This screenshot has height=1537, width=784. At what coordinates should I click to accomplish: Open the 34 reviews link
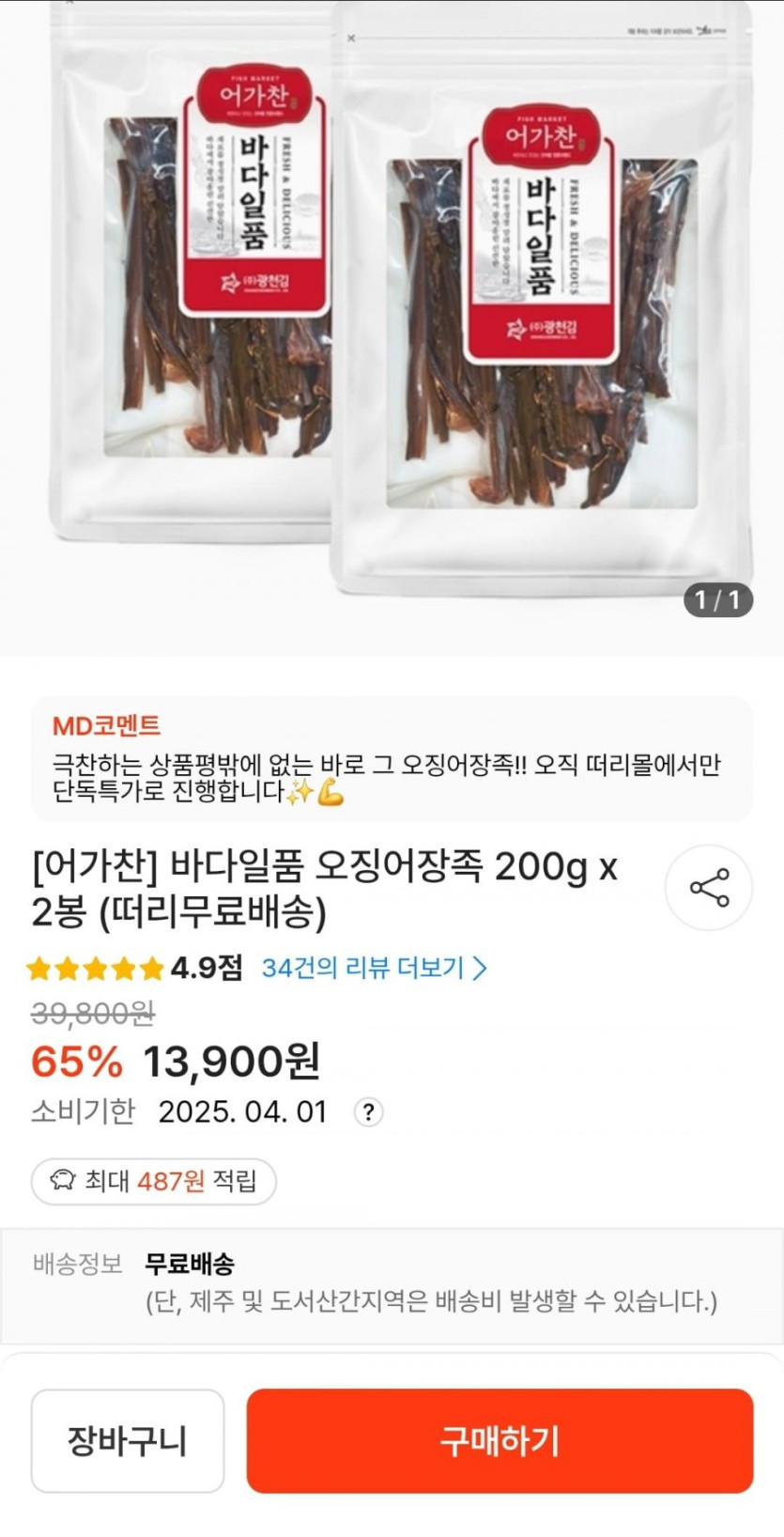[374, 968]
